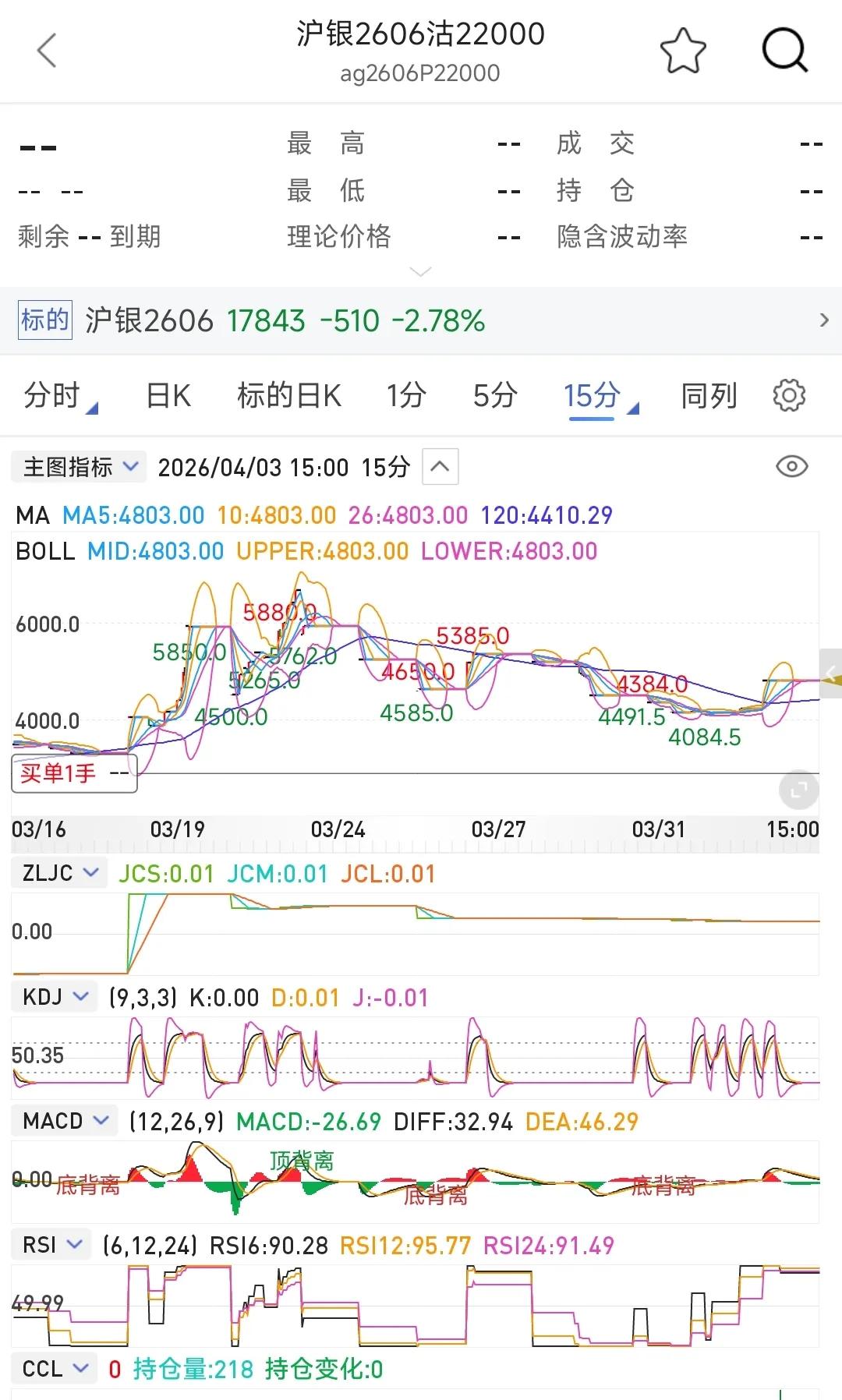Open the 主图指标 dropdown

click(80, 467)
